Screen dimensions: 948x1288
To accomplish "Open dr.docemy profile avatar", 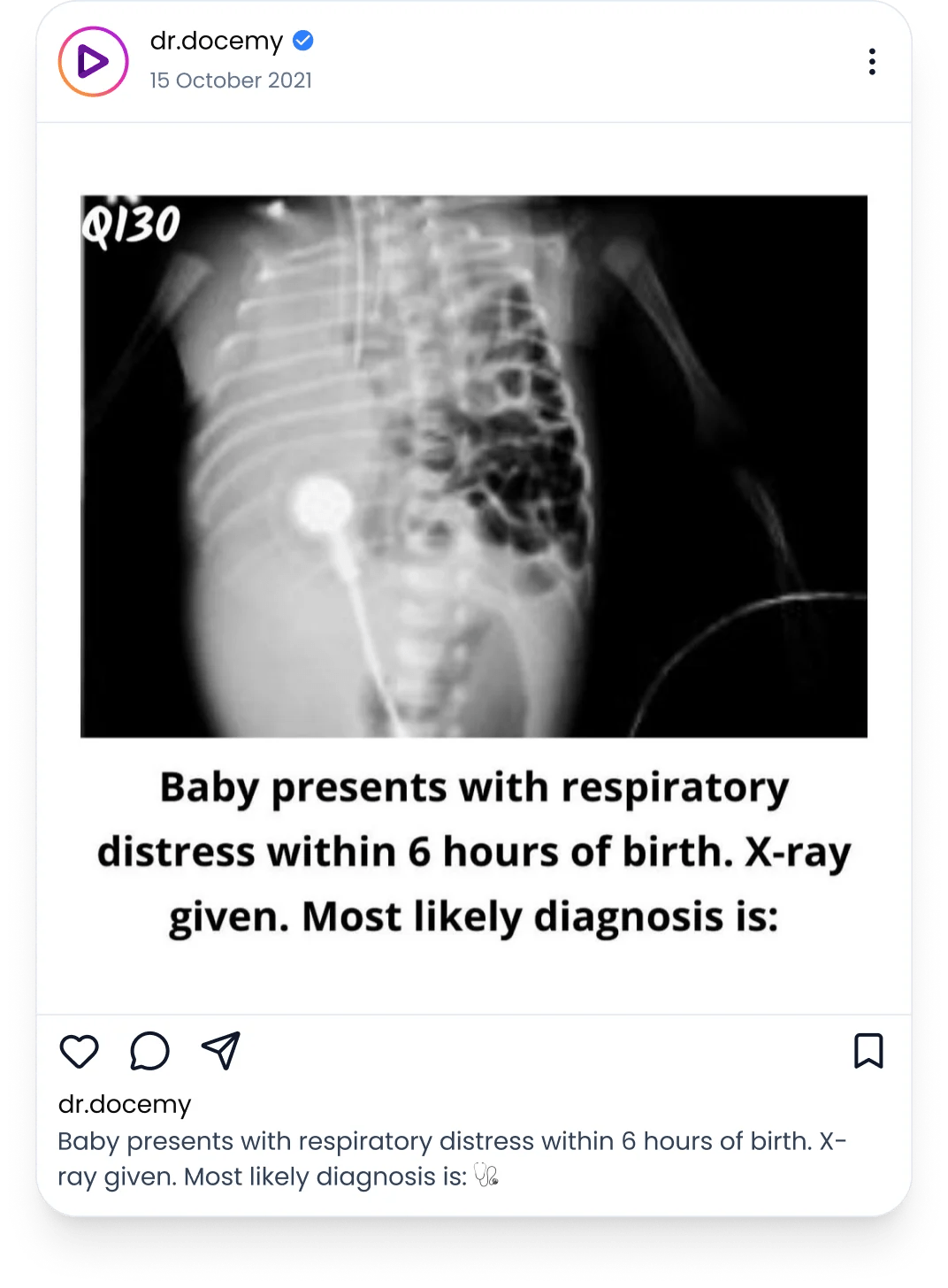I will tap(94, 62).
